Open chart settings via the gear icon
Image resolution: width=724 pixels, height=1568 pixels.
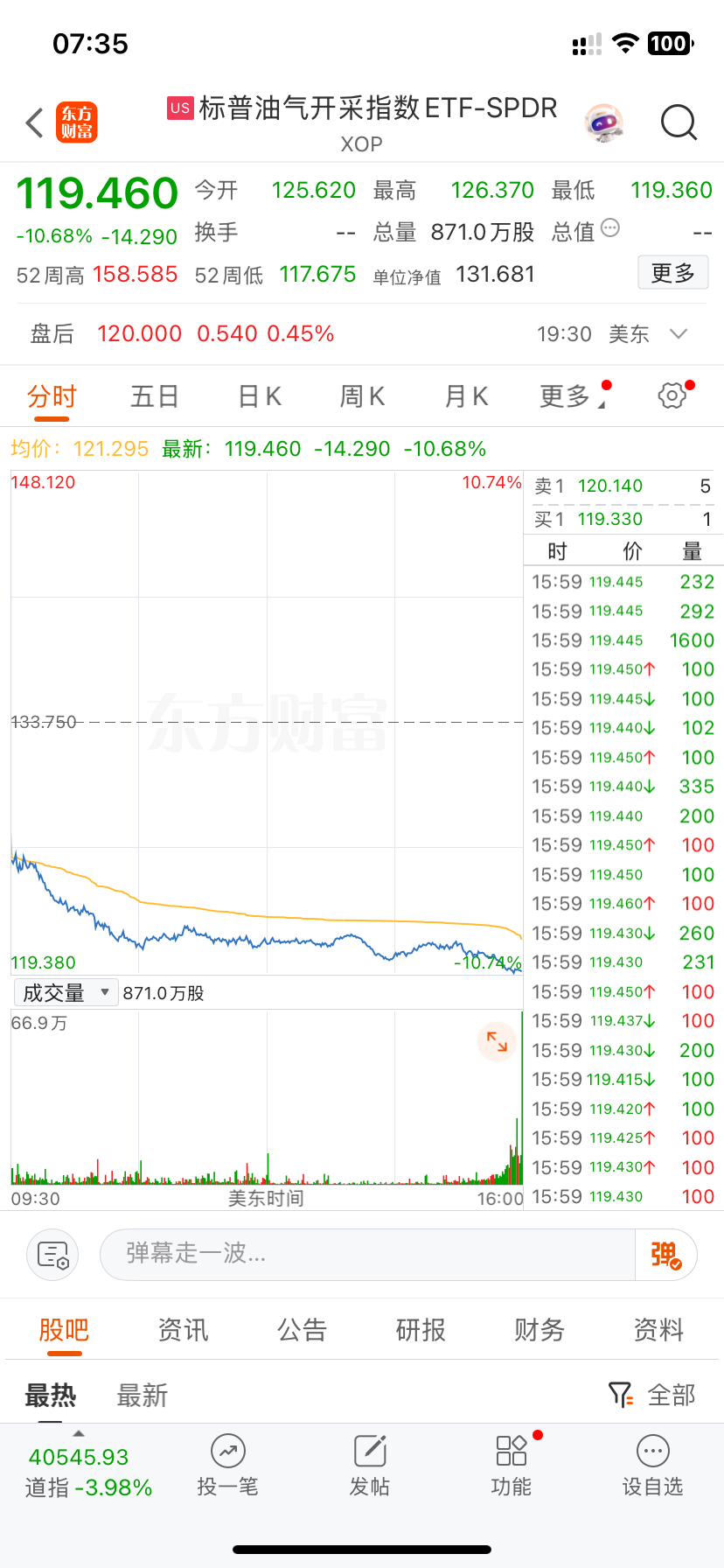point(672,395)
